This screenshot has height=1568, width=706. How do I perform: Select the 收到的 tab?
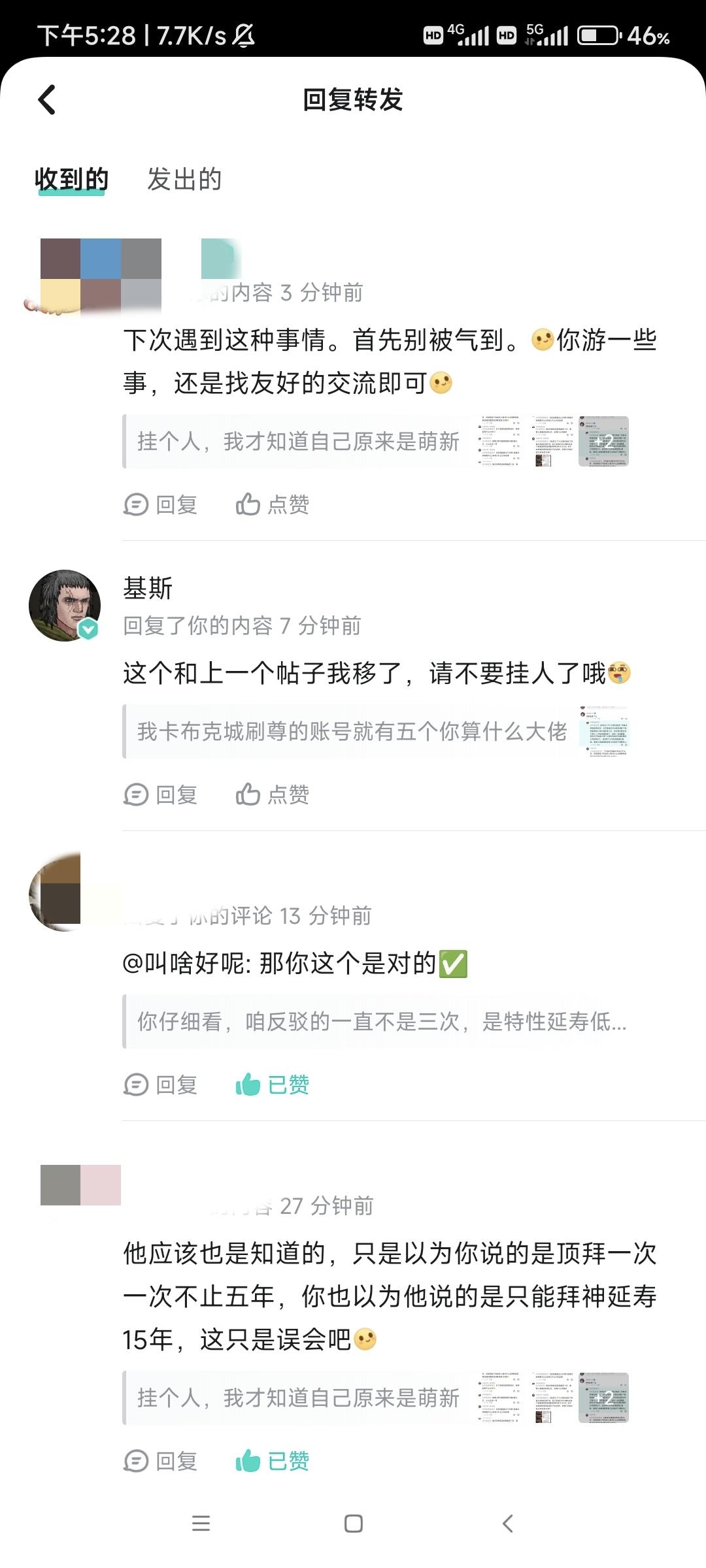tap(71, 176)
